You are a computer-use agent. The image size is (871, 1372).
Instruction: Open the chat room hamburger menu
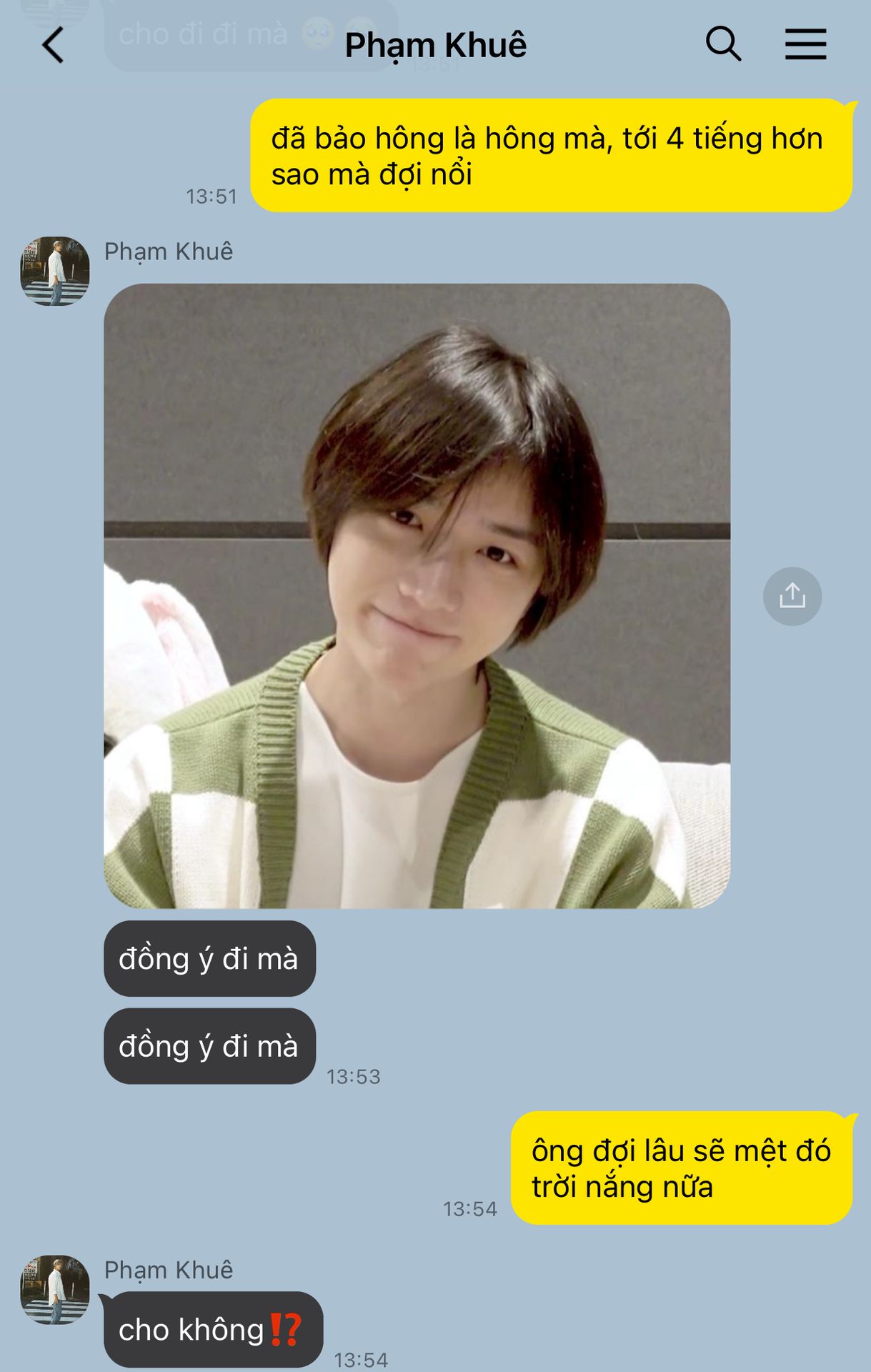805,44
